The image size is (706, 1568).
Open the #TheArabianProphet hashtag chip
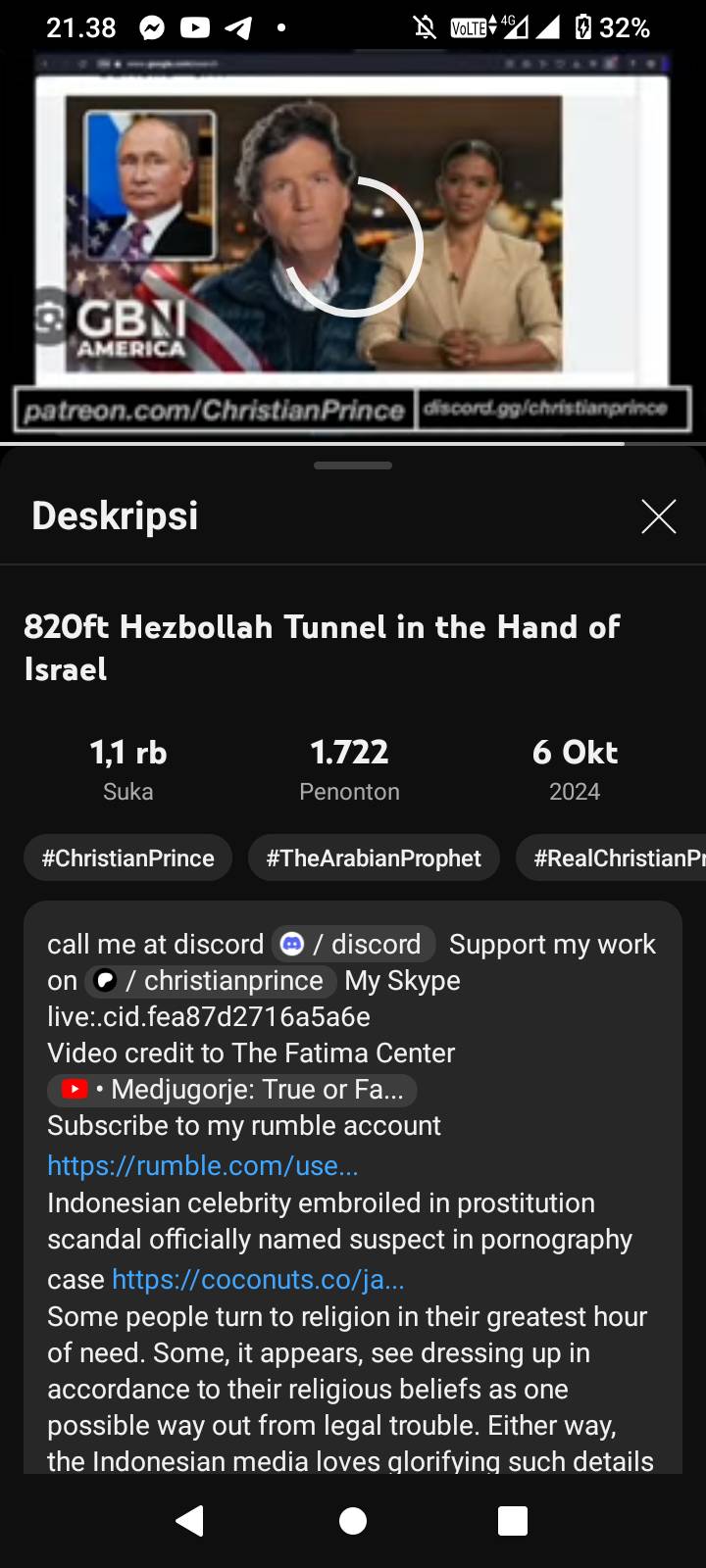tap(374, 858)
